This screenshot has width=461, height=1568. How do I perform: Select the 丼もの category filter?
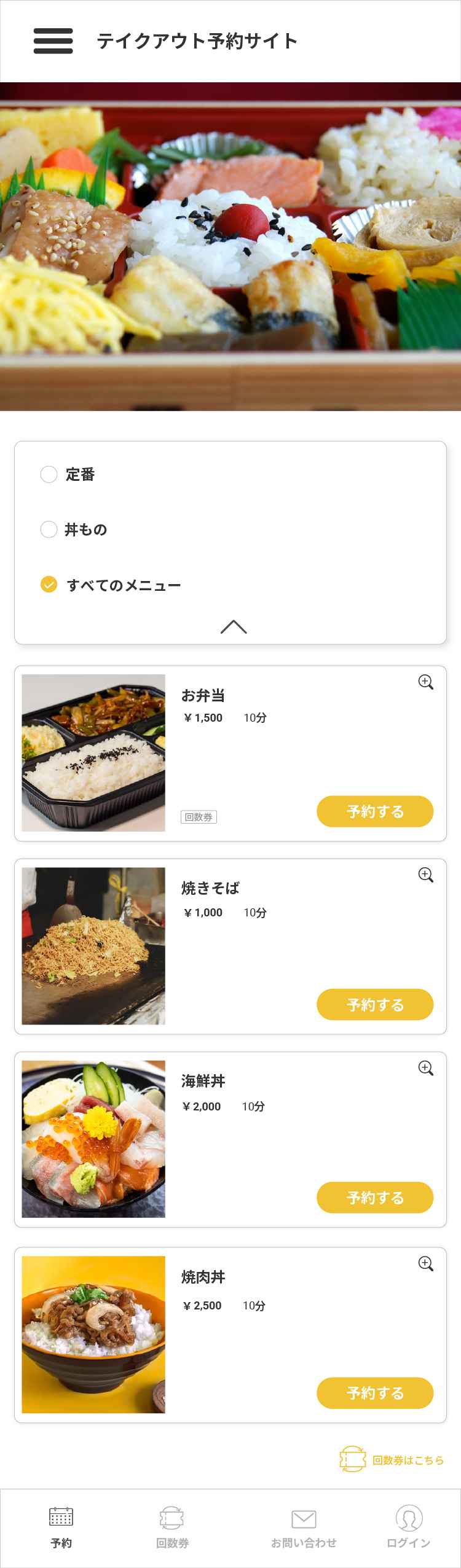coord(49,529)
